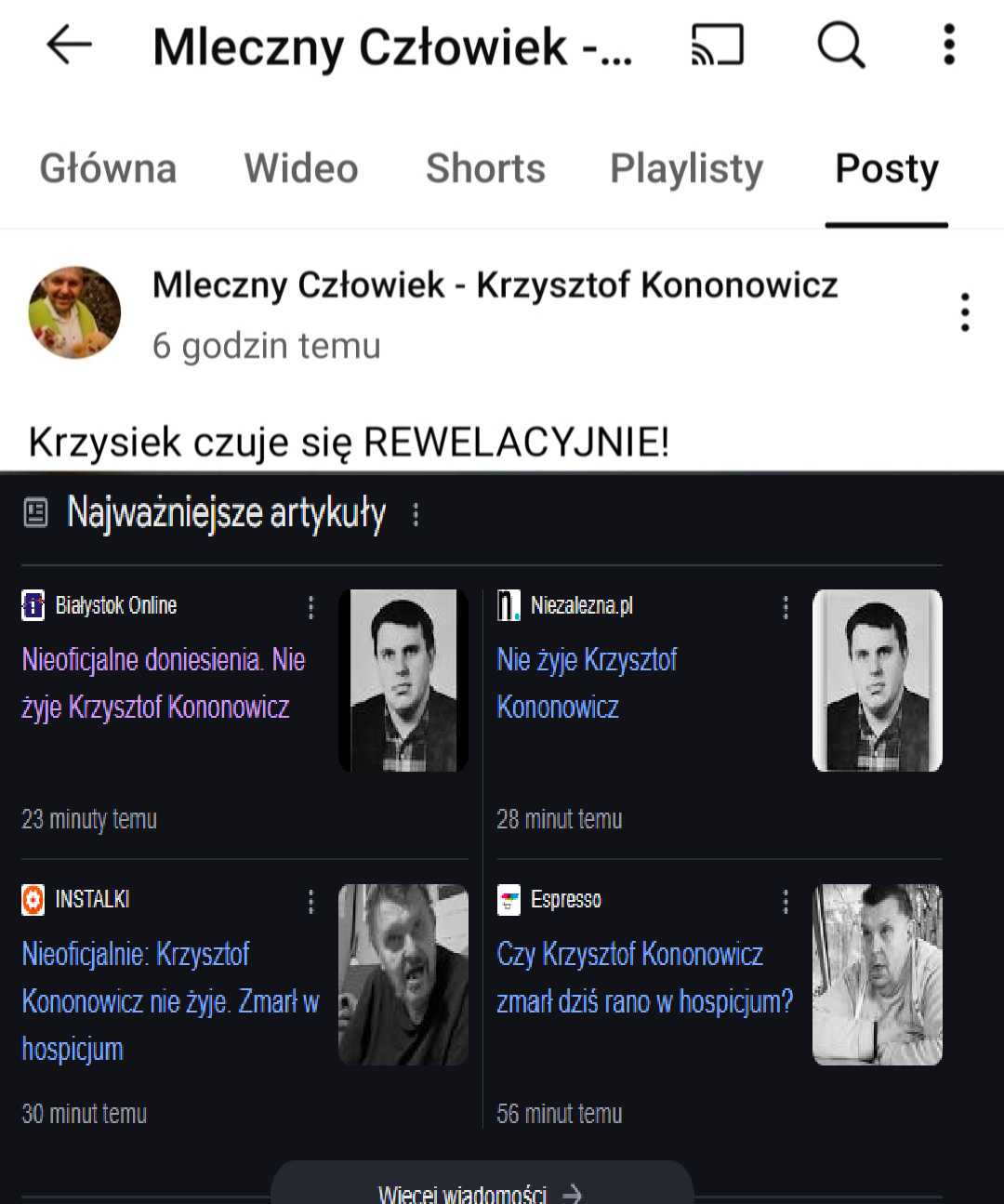Open the cast to device icon

pyautogui.click(x=718, y=45)
